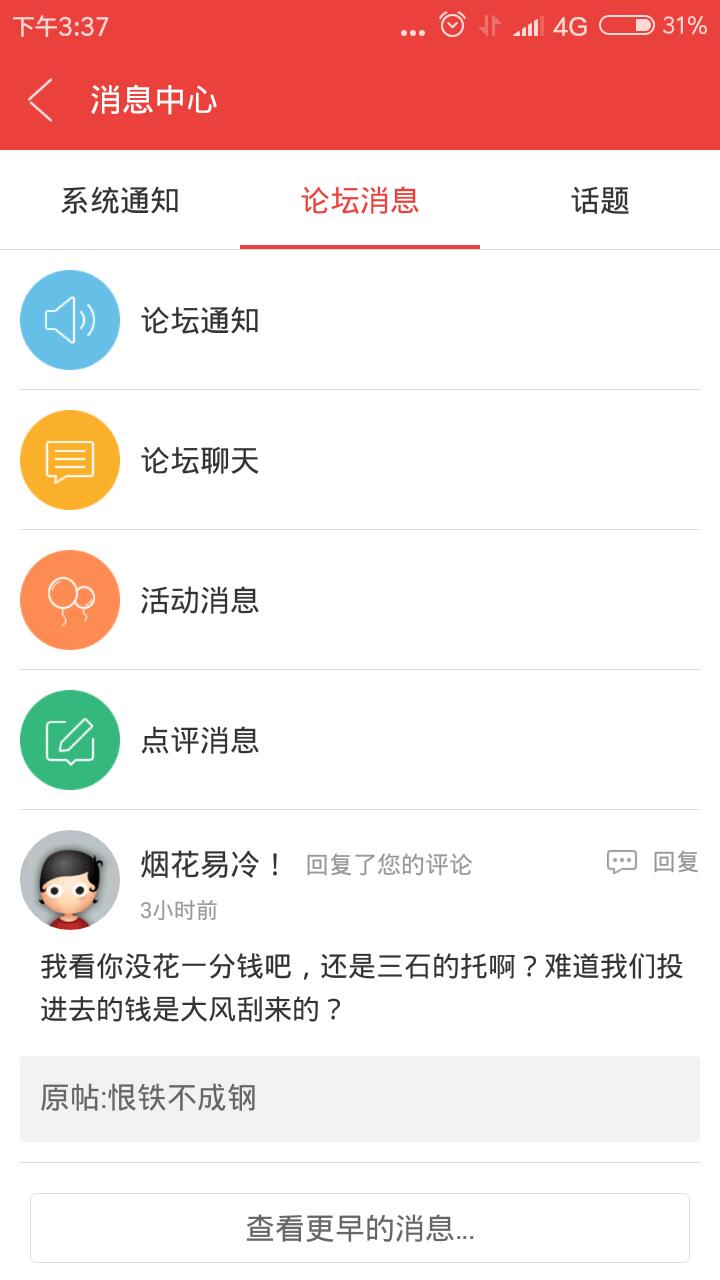Open the original post 恨铁不成钢
The height and width of the screenshot is (1280, 720).
coord(360,1098)
